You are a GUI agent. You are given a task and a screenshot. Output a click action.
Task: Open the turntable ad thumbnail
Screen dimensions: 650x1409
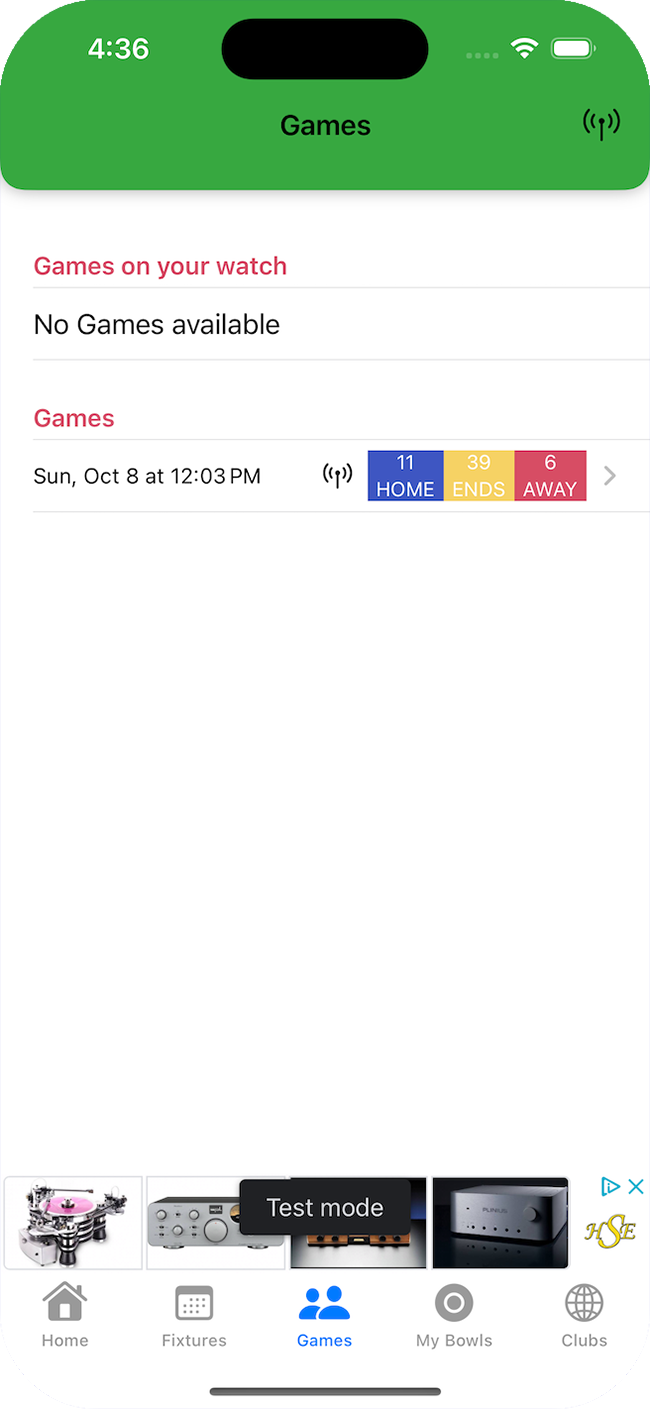[x=73, y=1223]
